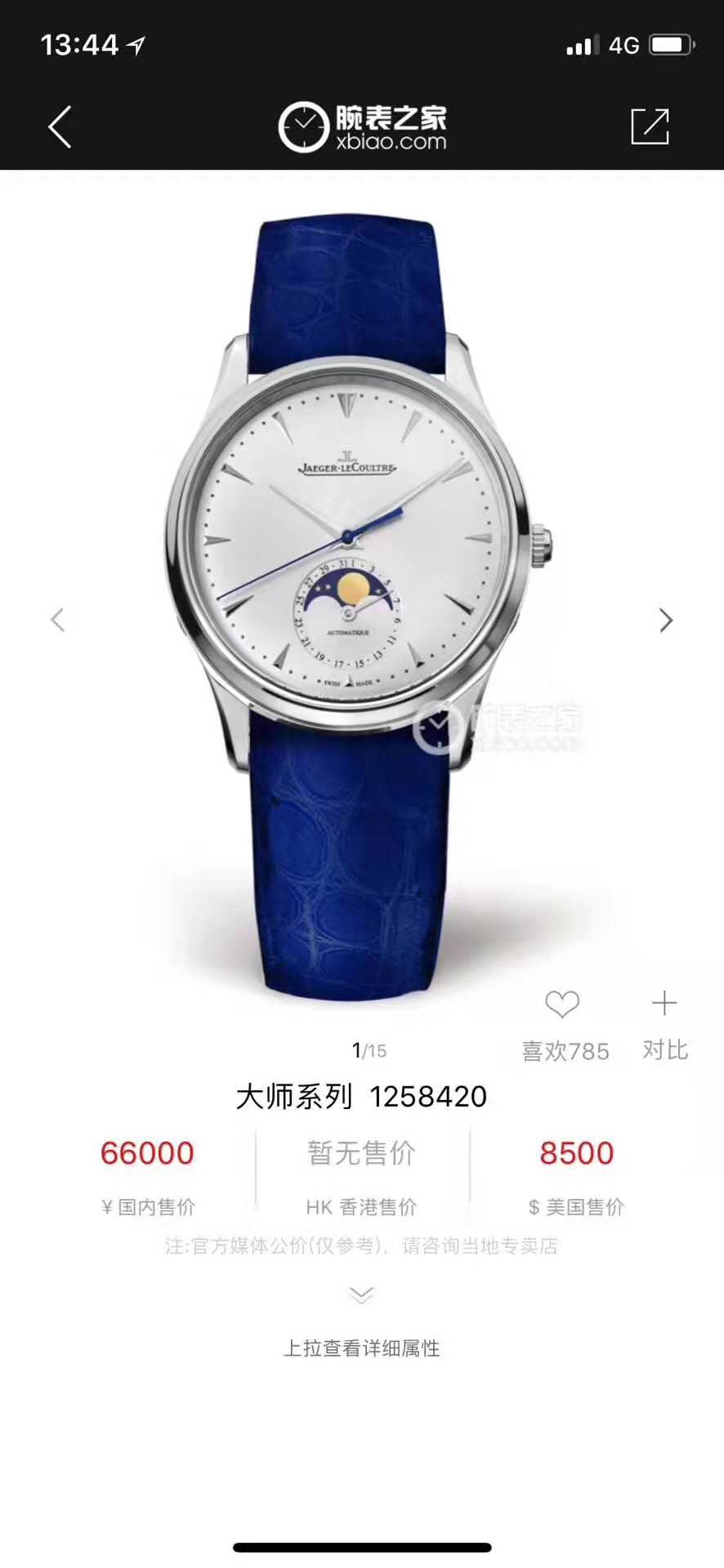Add watch to compare with 对比

664,1004
